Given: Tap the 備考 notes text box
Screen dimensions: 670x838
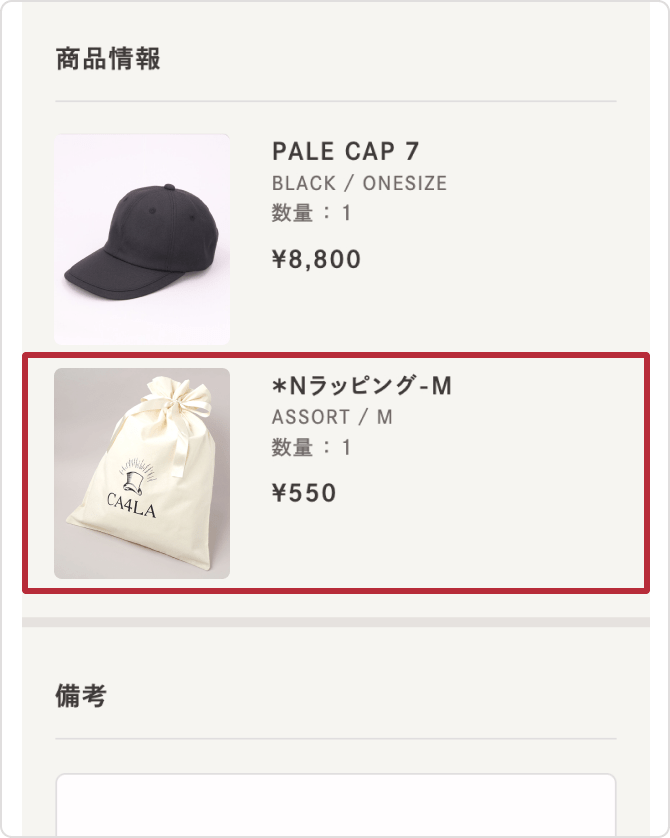Looking at the screenshot, I should (335, 805).
